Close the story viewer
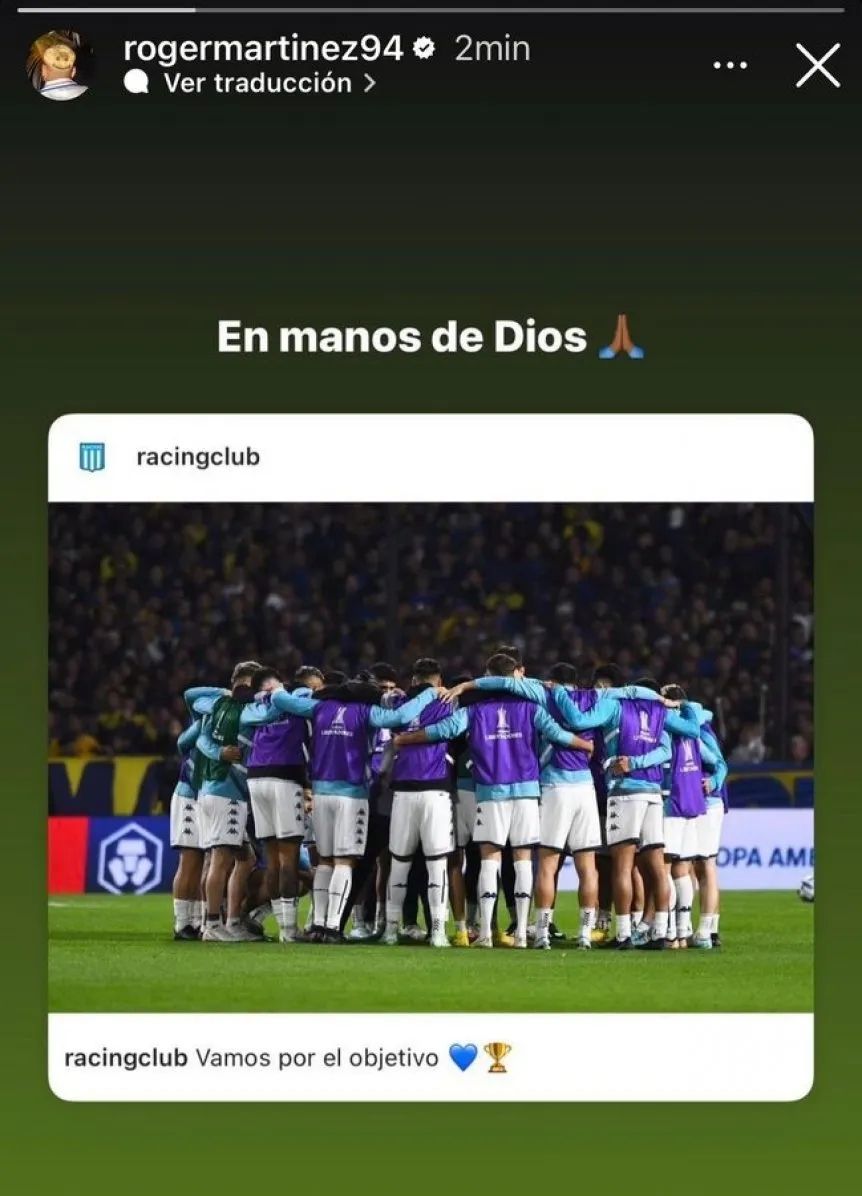Viewport: 862px width, 1196px height. [x=817, y=65]
